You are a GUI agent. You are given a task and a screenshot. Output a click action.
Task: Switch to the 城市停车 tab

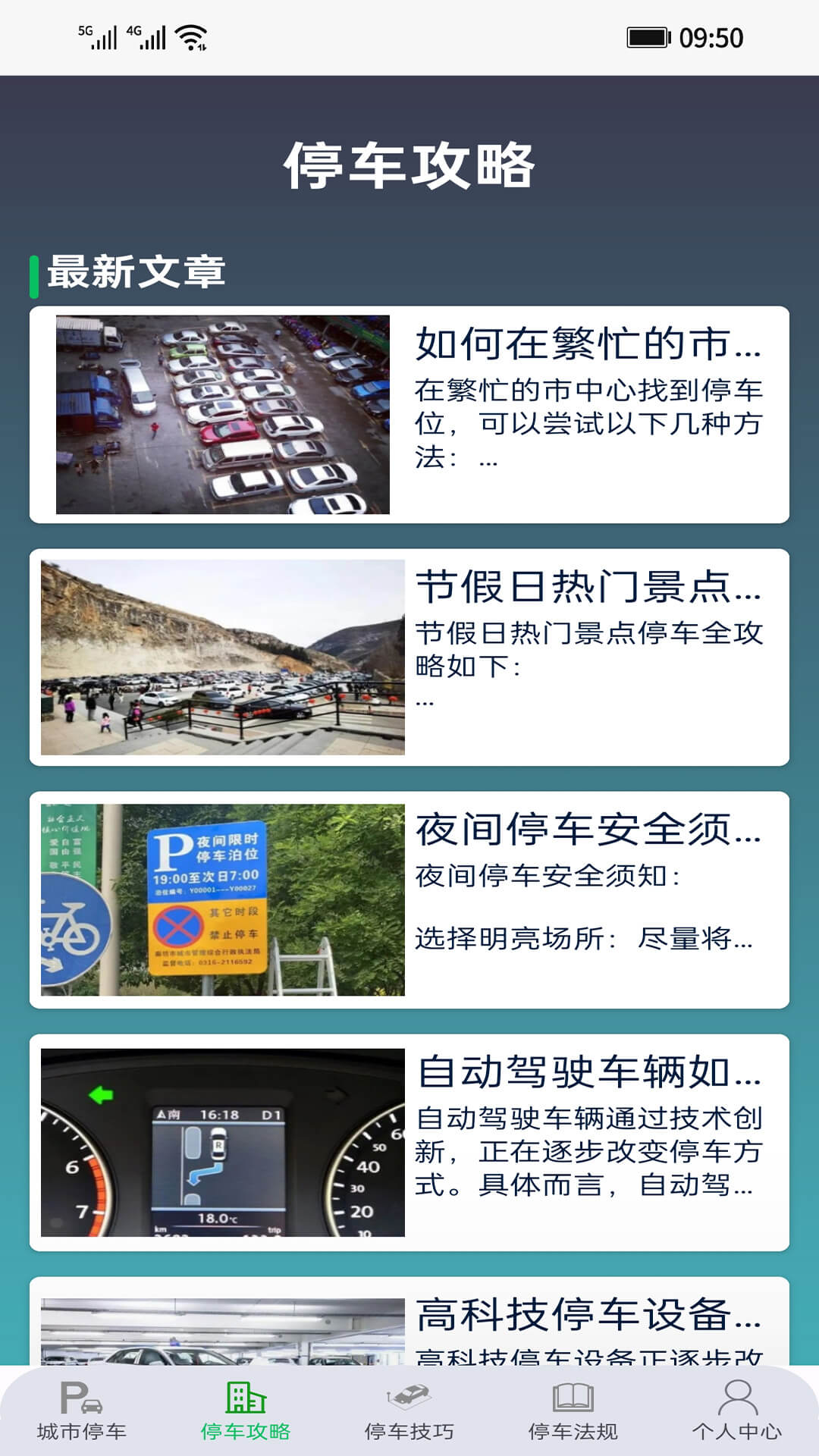[82, 1410]
